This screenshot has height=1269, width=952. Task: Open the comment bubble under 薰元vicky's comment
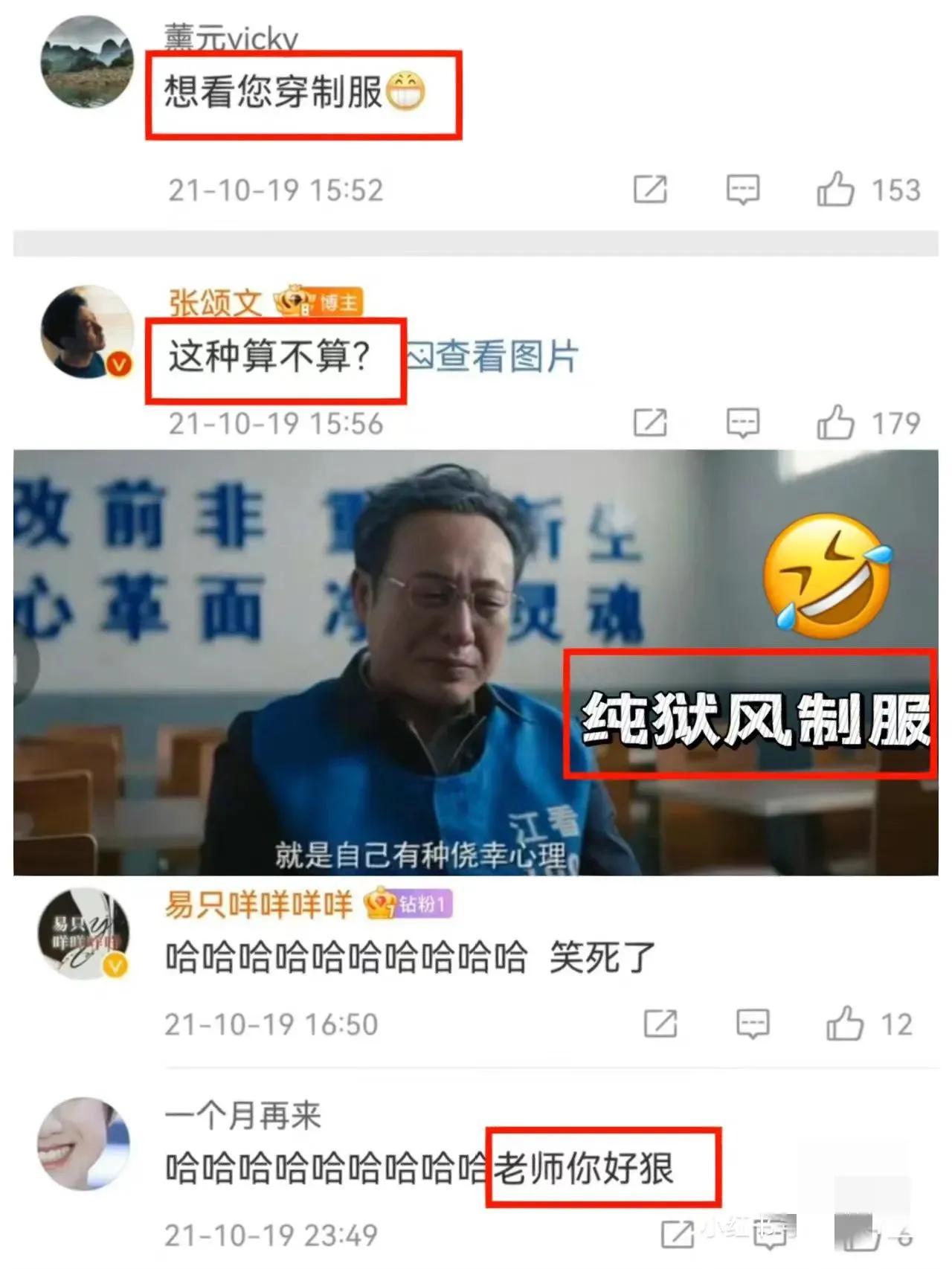741,190
